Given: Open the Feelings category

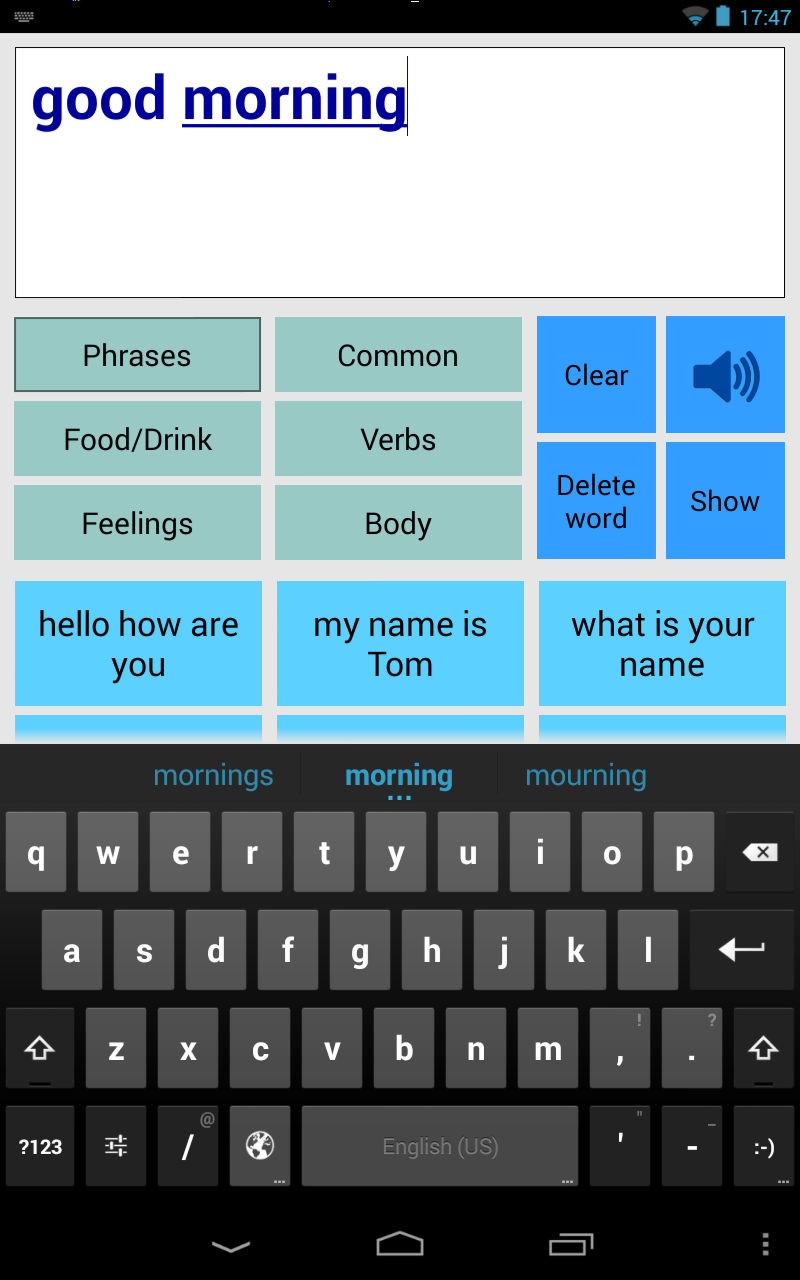Looking at the screenshot, I should [137, 522].
